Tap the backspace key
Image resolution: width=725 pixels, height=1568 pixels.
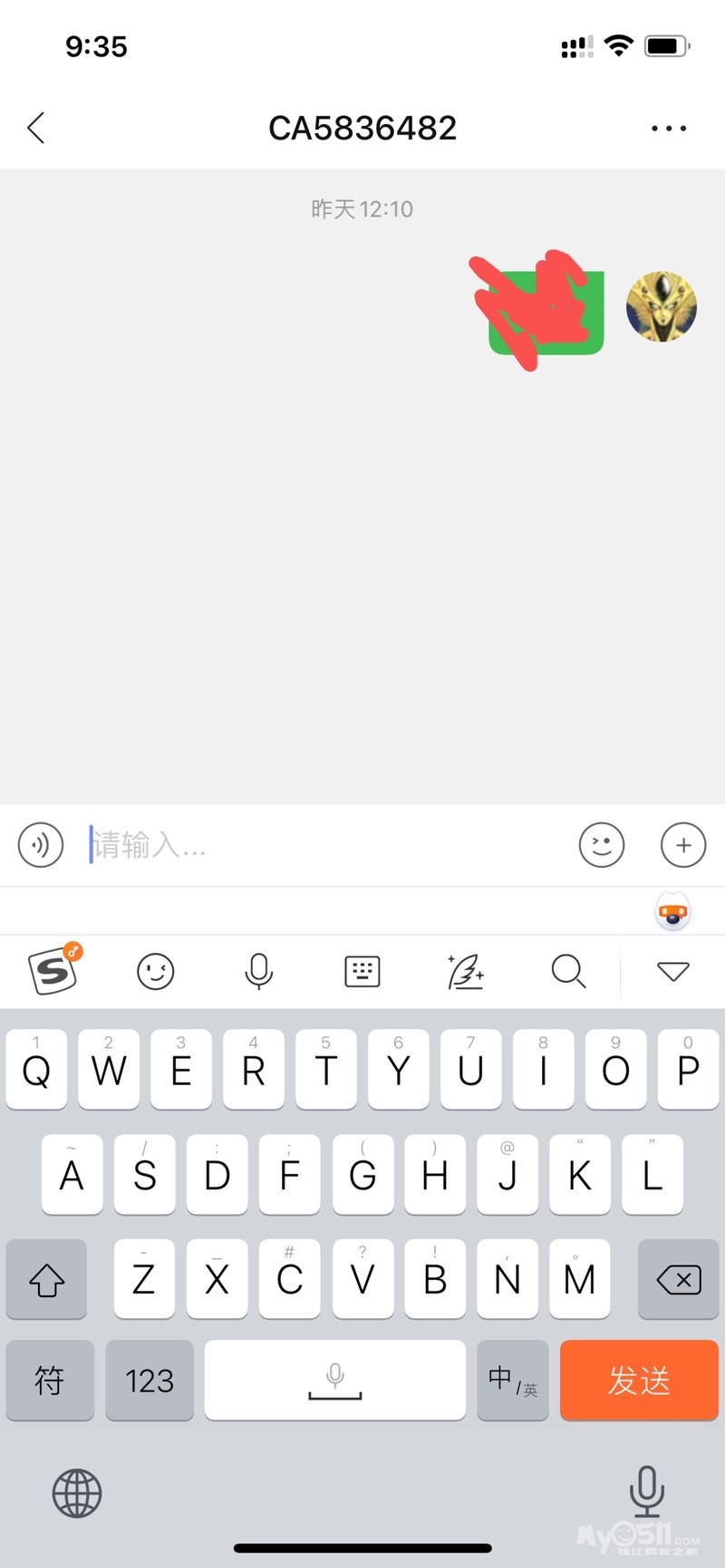(679, 1279)
